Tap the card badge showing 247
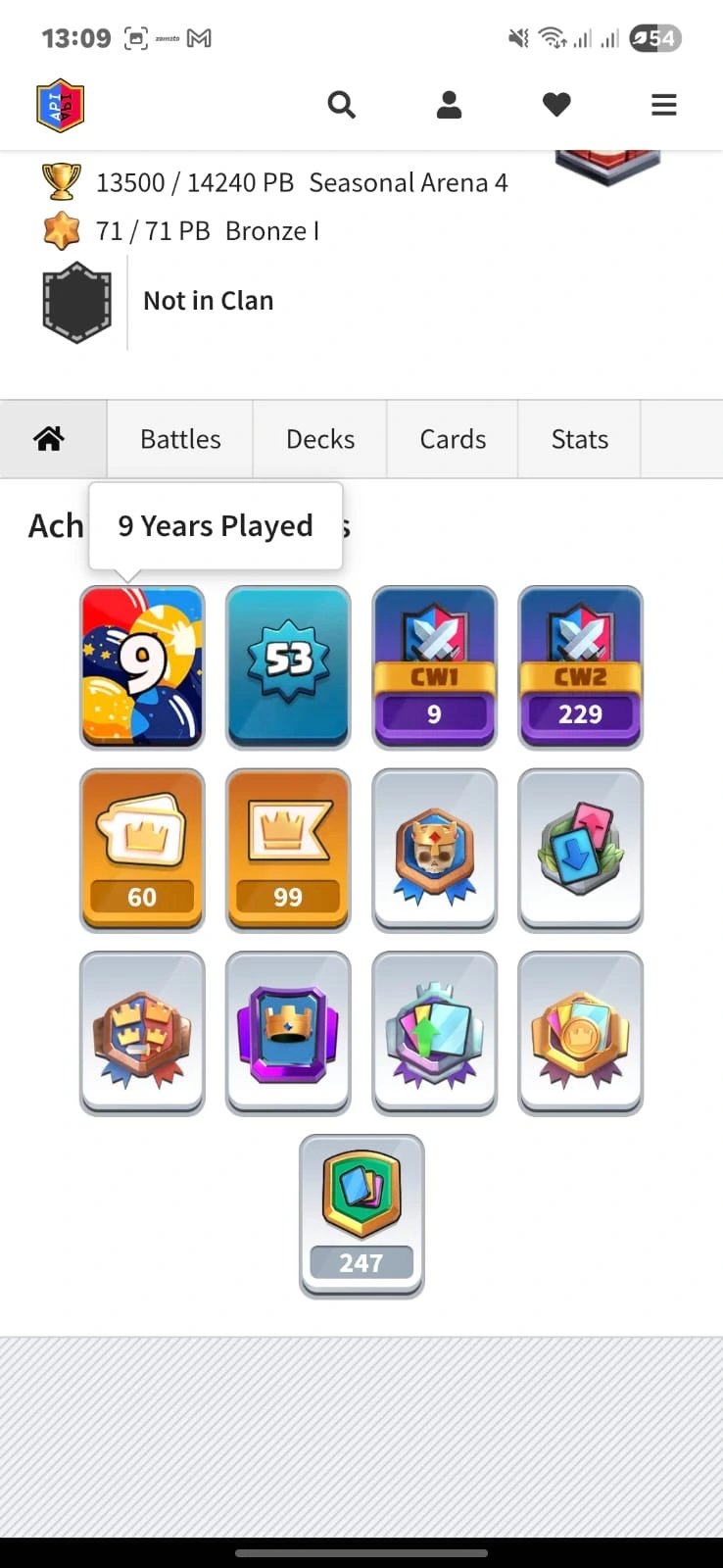The image size is (723, 1568). tap(361, 1216)
